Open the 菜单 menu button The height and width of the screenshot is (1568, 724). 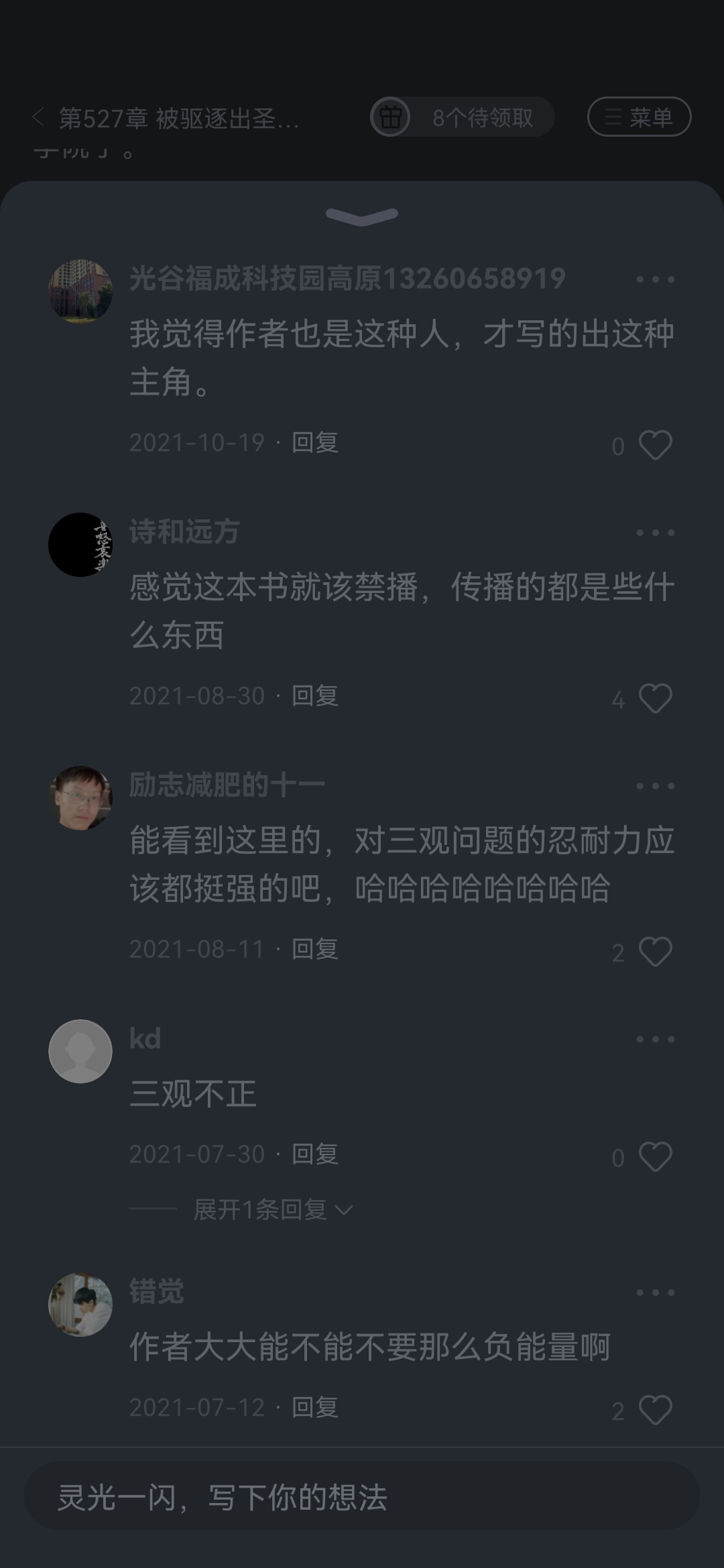(639, 117)
